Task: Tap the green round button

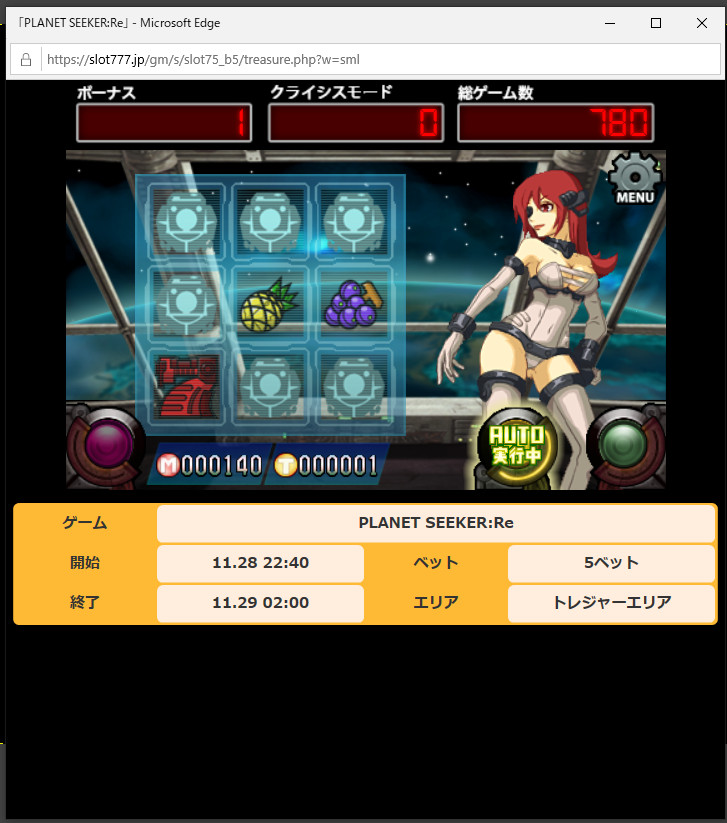Action: click(625, 442)
